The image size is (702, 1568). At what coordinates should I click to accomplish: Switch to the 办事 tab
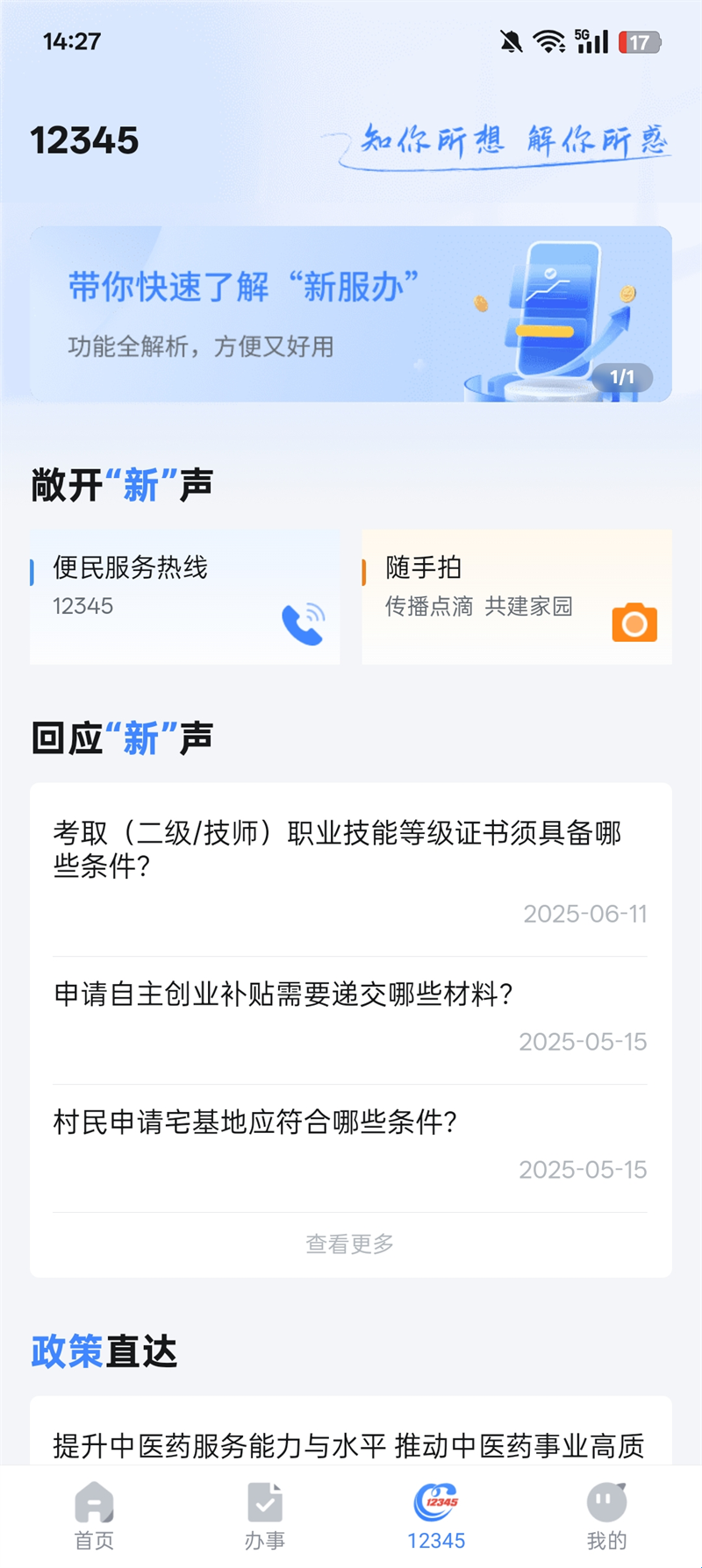264,1516
